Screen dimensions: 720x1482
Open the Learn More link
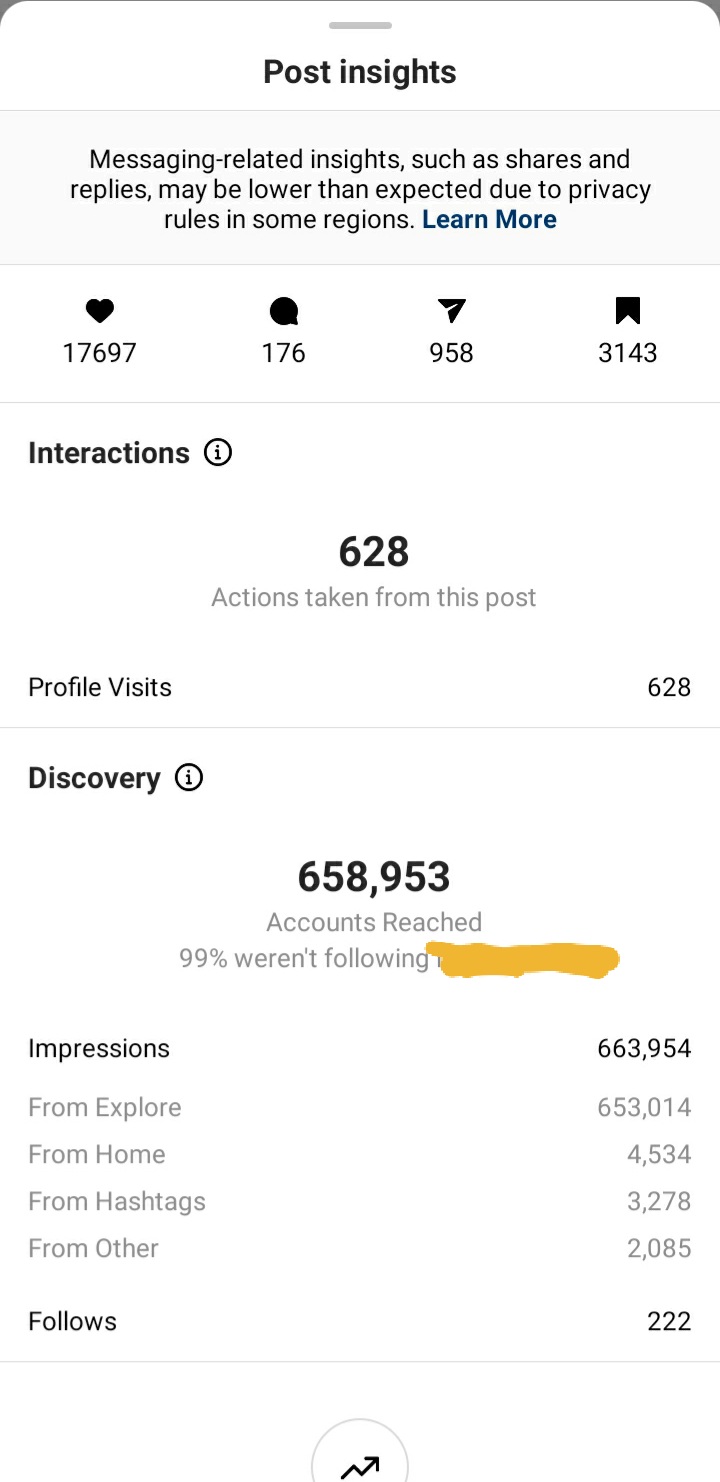coord(489,219)
